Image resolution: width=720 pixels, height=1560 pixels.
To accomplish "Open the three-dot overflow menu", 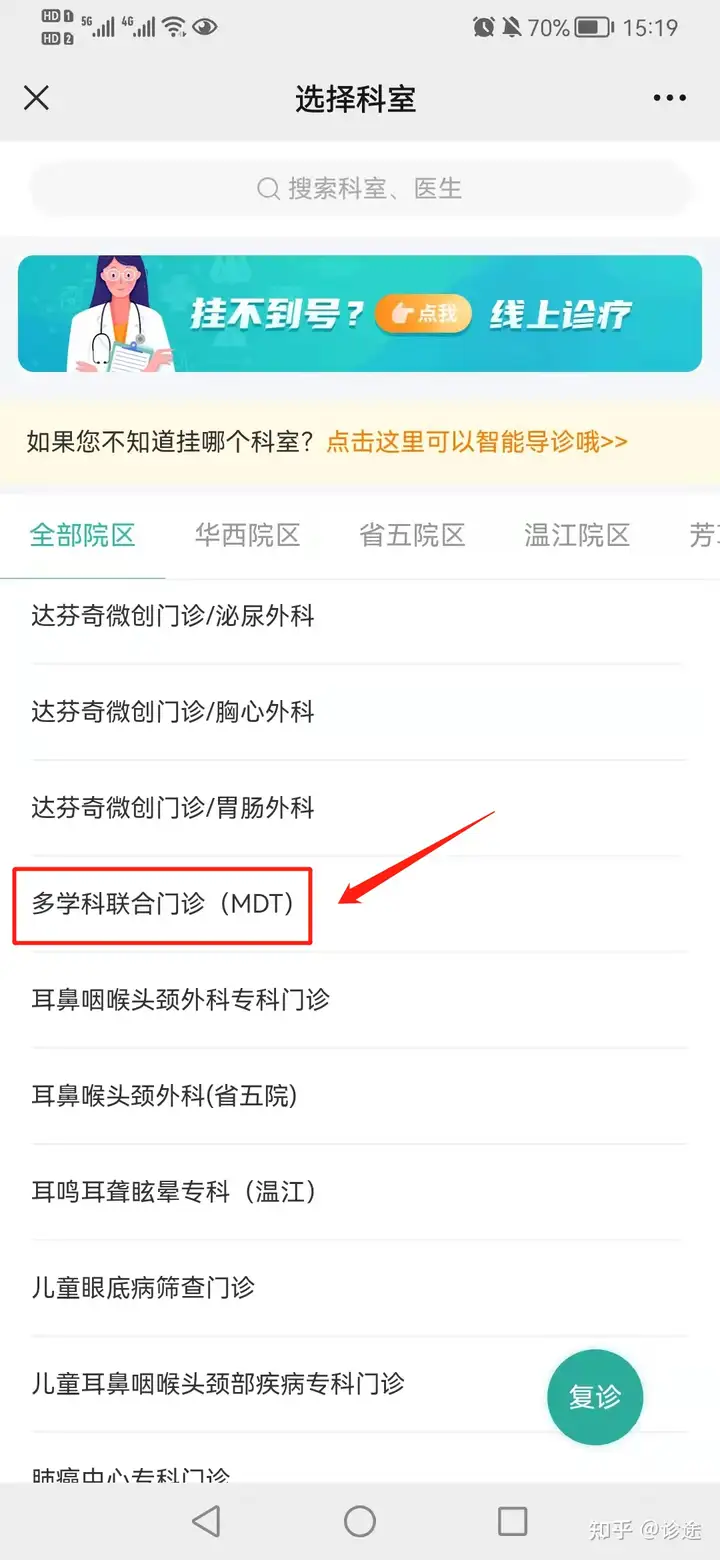I will pyautogui.click(x=669, y=98).
